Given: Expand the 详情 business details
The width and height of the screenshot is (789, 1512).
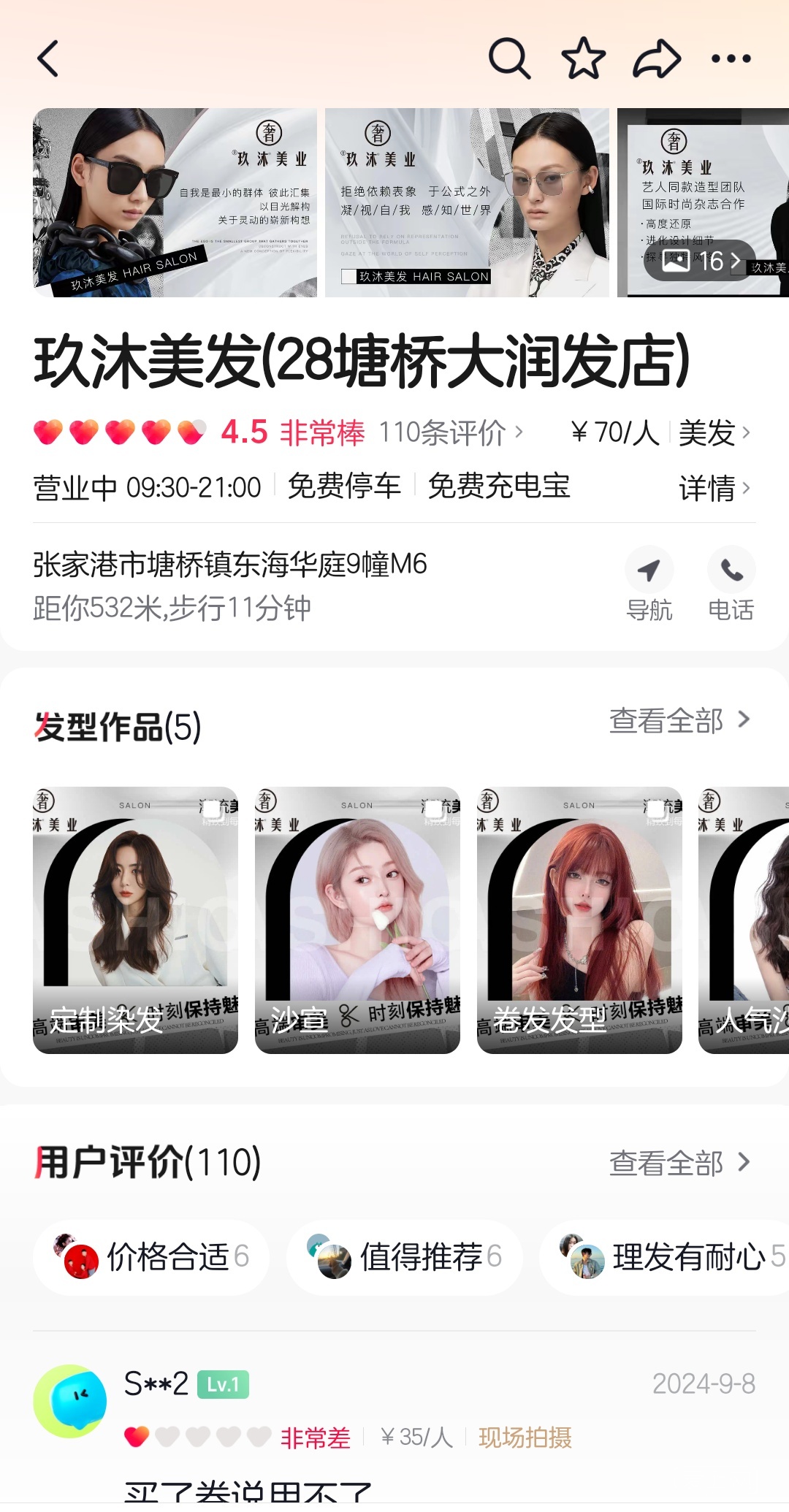Looking at the screenshot, I should 714,488.
